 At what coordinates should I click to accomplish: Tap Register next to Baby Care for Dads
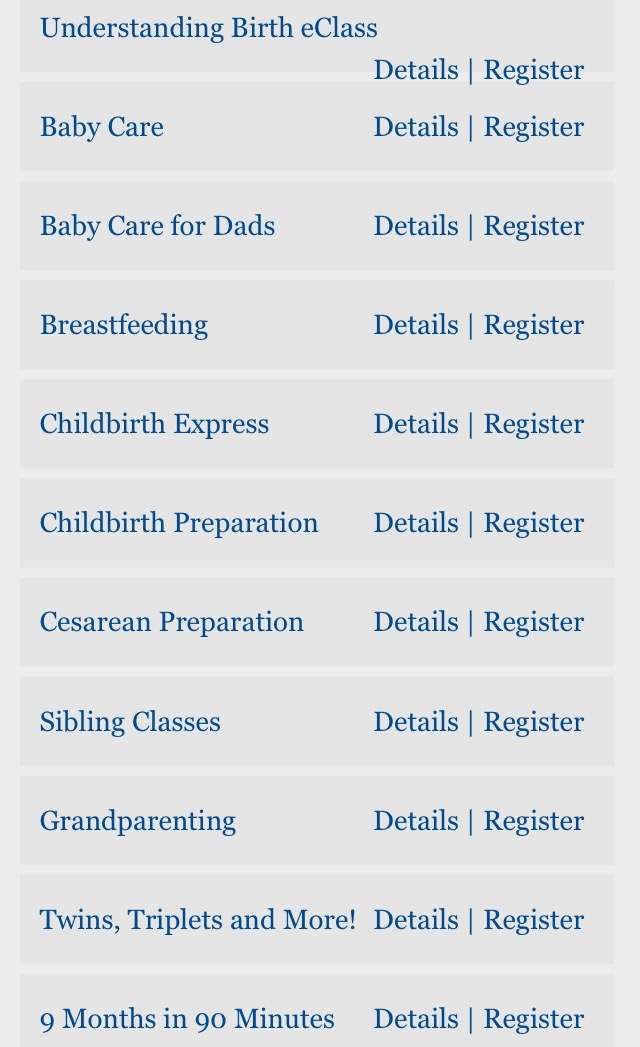534,226
